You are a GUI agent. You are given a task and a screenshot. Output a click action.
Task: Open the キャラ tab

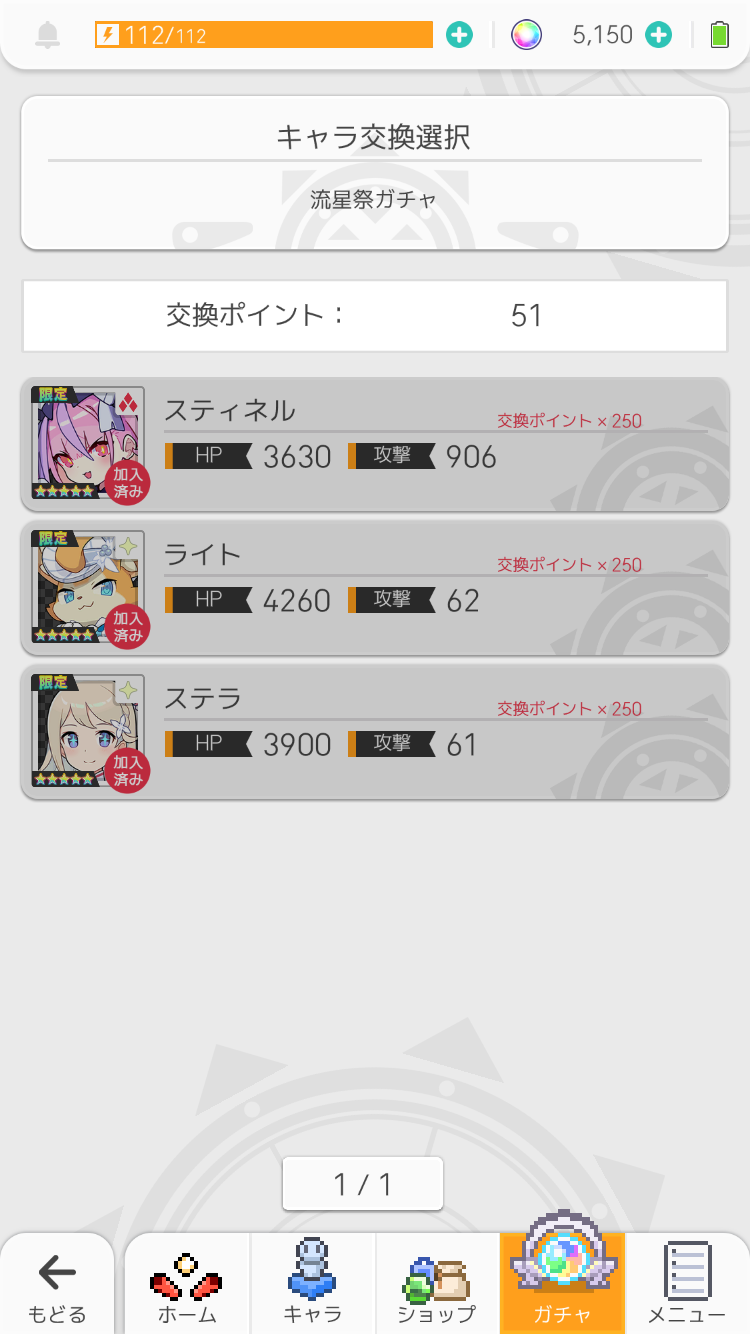(313, 1285)
